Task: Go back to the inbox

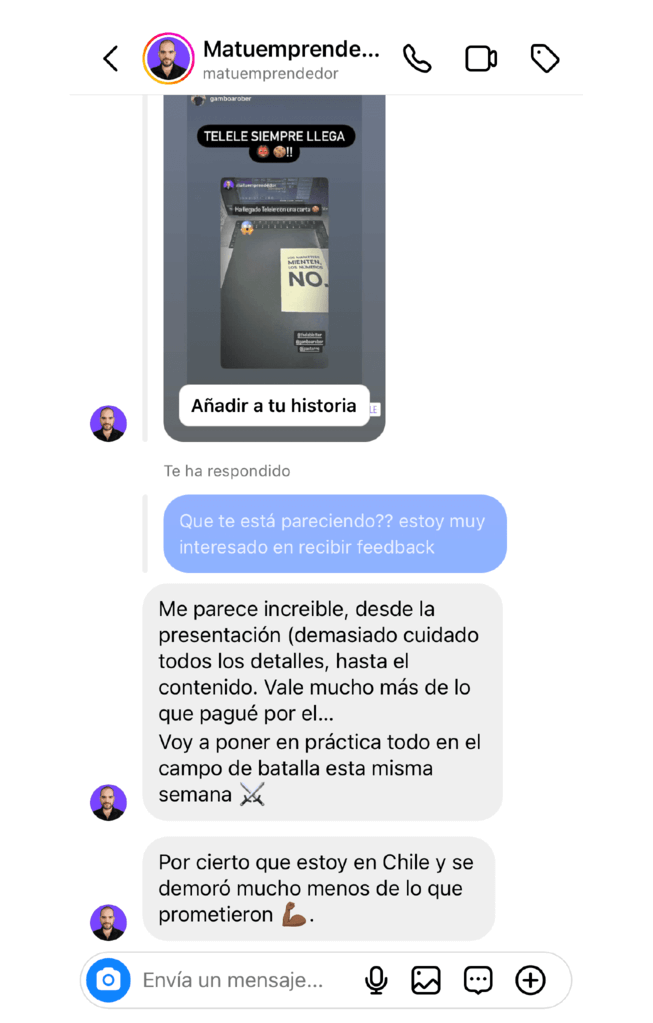Action: [111, 59]
